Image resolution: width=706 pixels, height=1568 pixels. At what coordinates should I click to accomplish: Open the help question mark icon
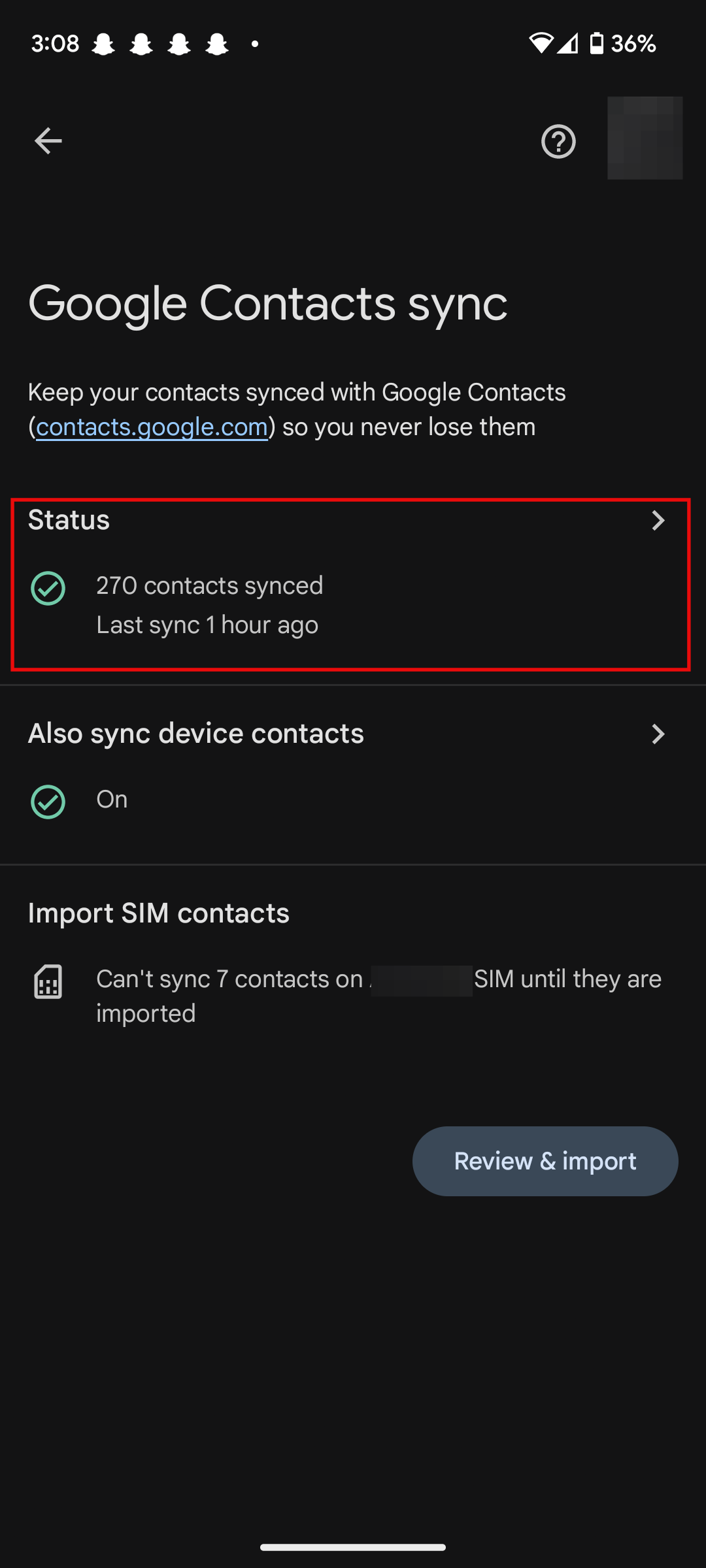point(558,142)
